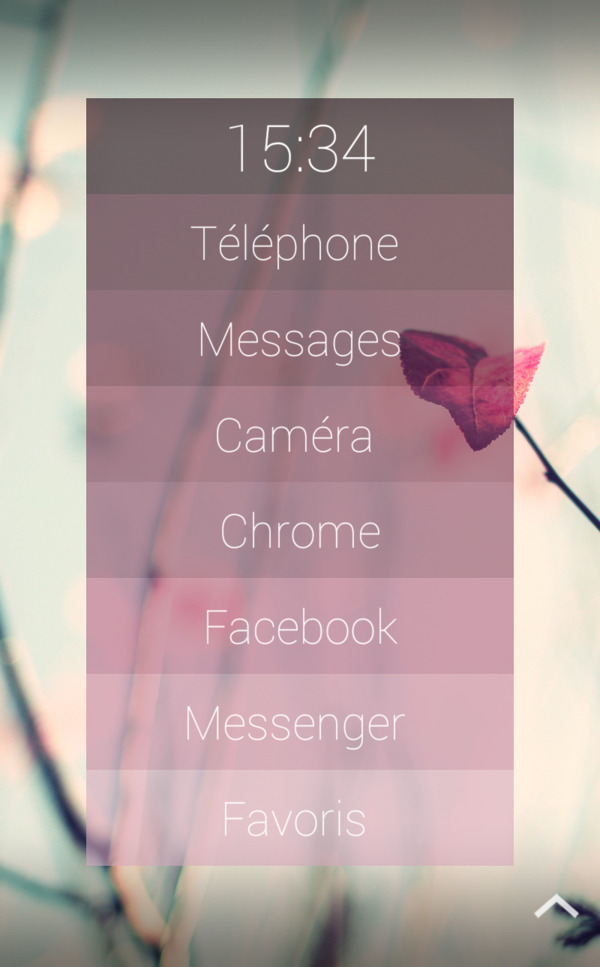Launch Chrome browser
The width and height of the screenshot is (600, 967).
tap(300, 531)
